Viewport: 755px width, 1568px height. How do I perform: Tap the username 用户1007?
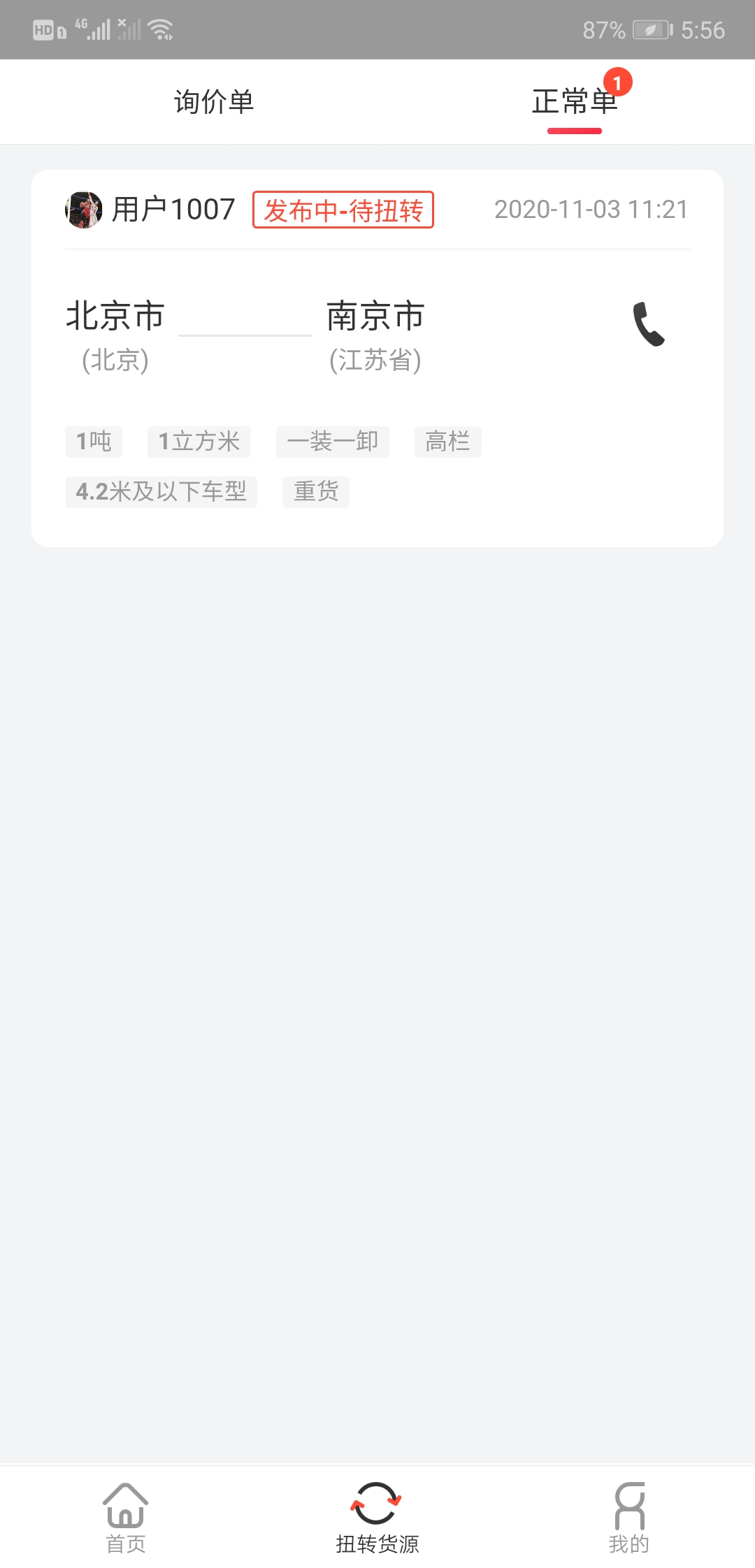point(172,210)
